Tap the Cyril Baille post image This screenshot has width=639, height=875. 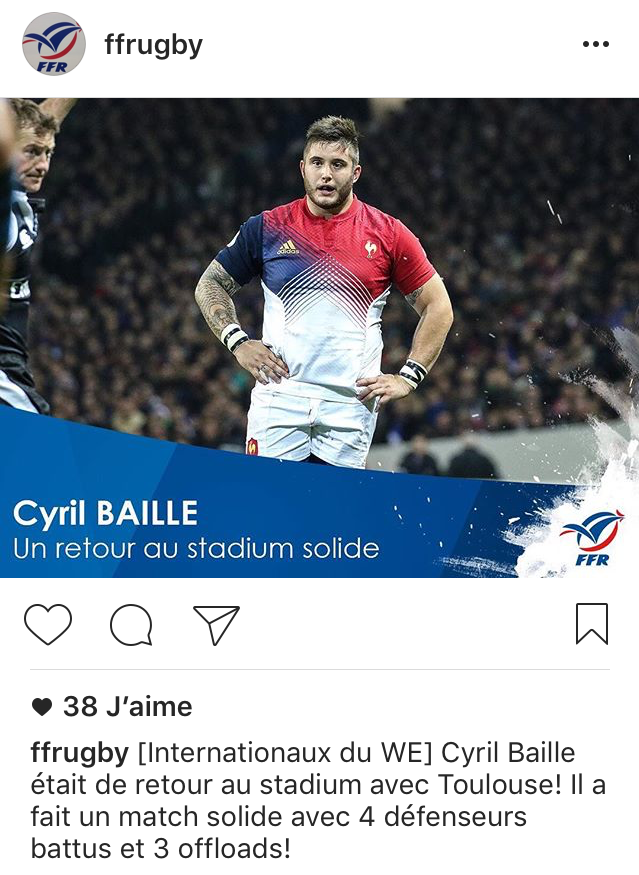click(x=319, y=338)
